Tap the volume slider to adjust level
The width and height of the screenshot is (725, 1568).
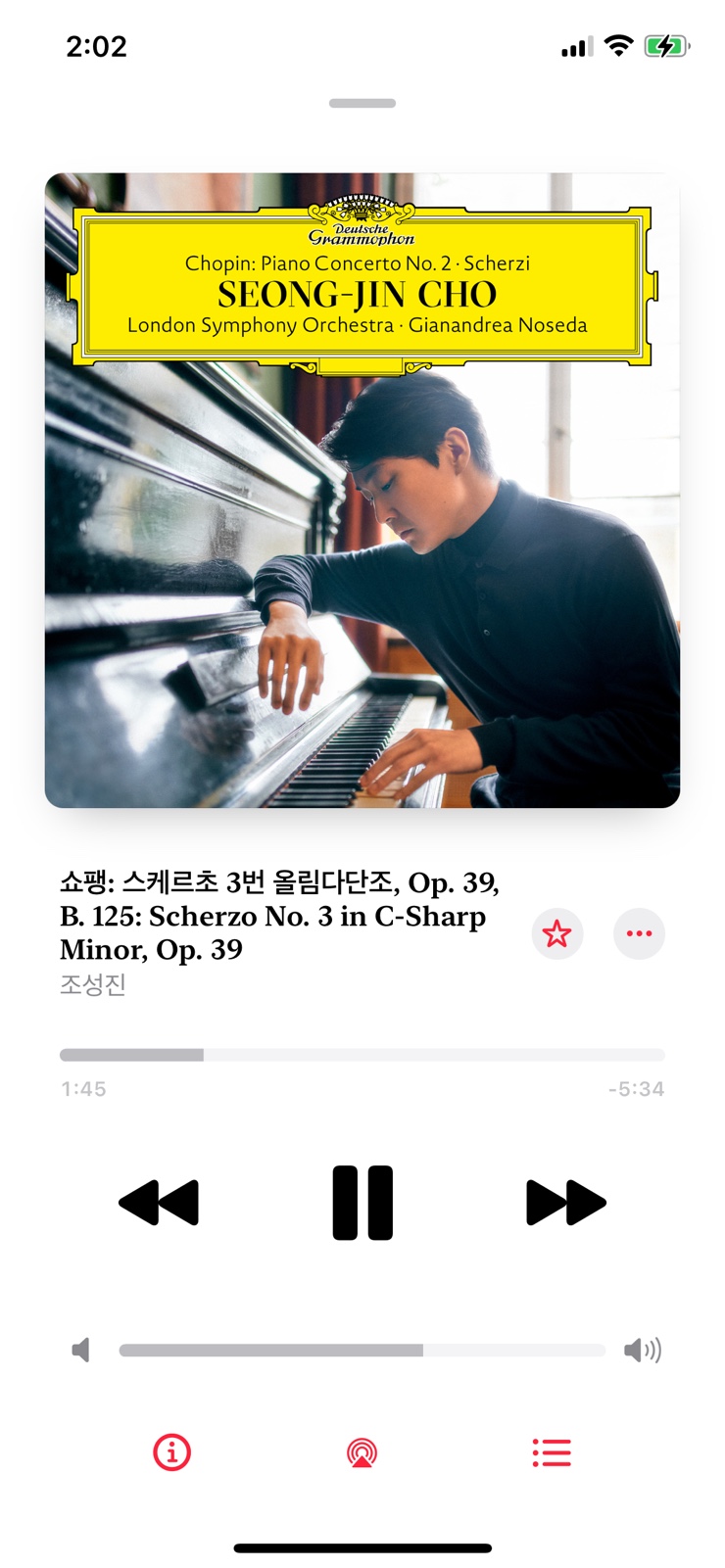[362, 1350]
